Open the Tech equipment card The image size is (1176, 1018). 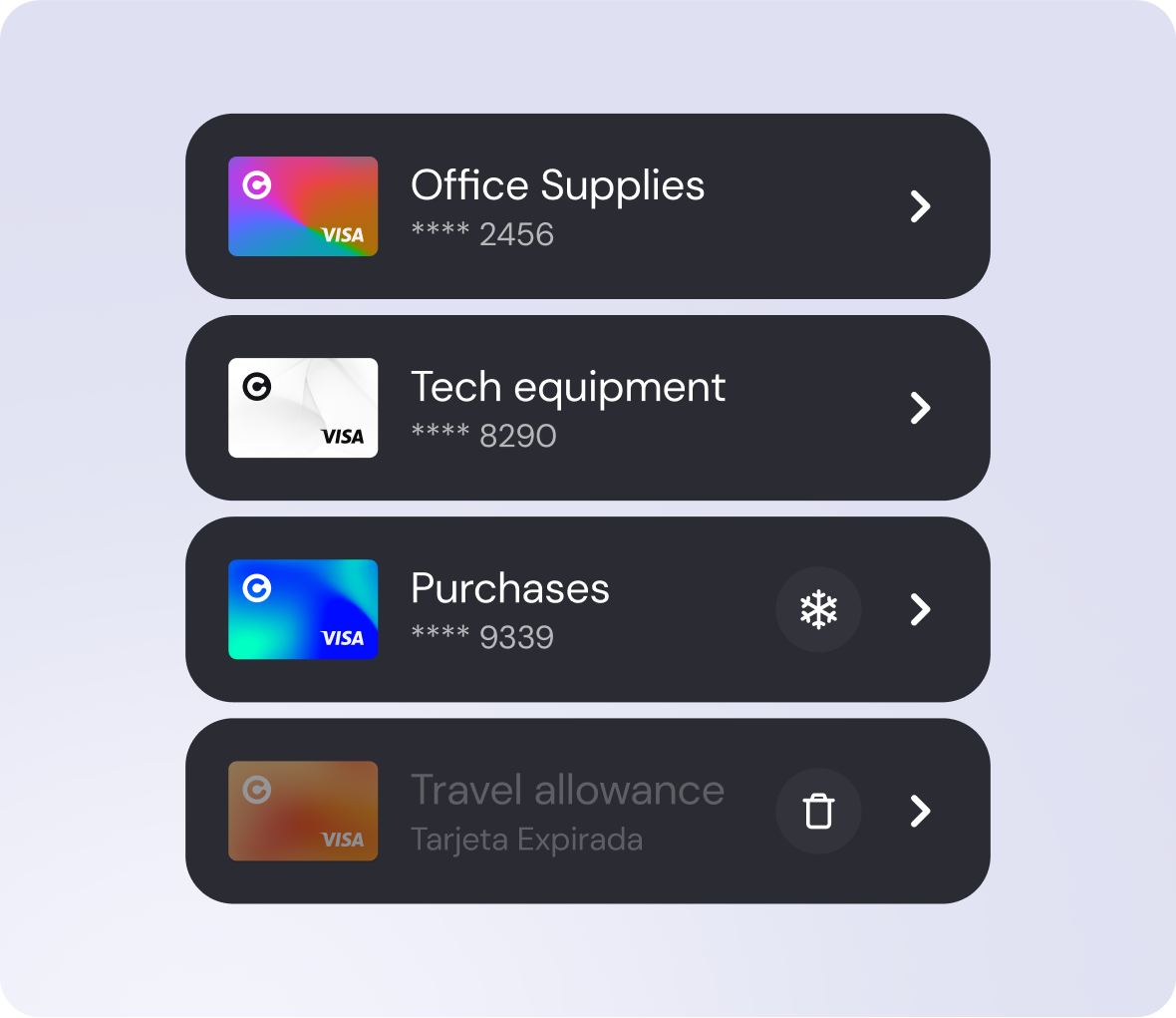(920, 408)
